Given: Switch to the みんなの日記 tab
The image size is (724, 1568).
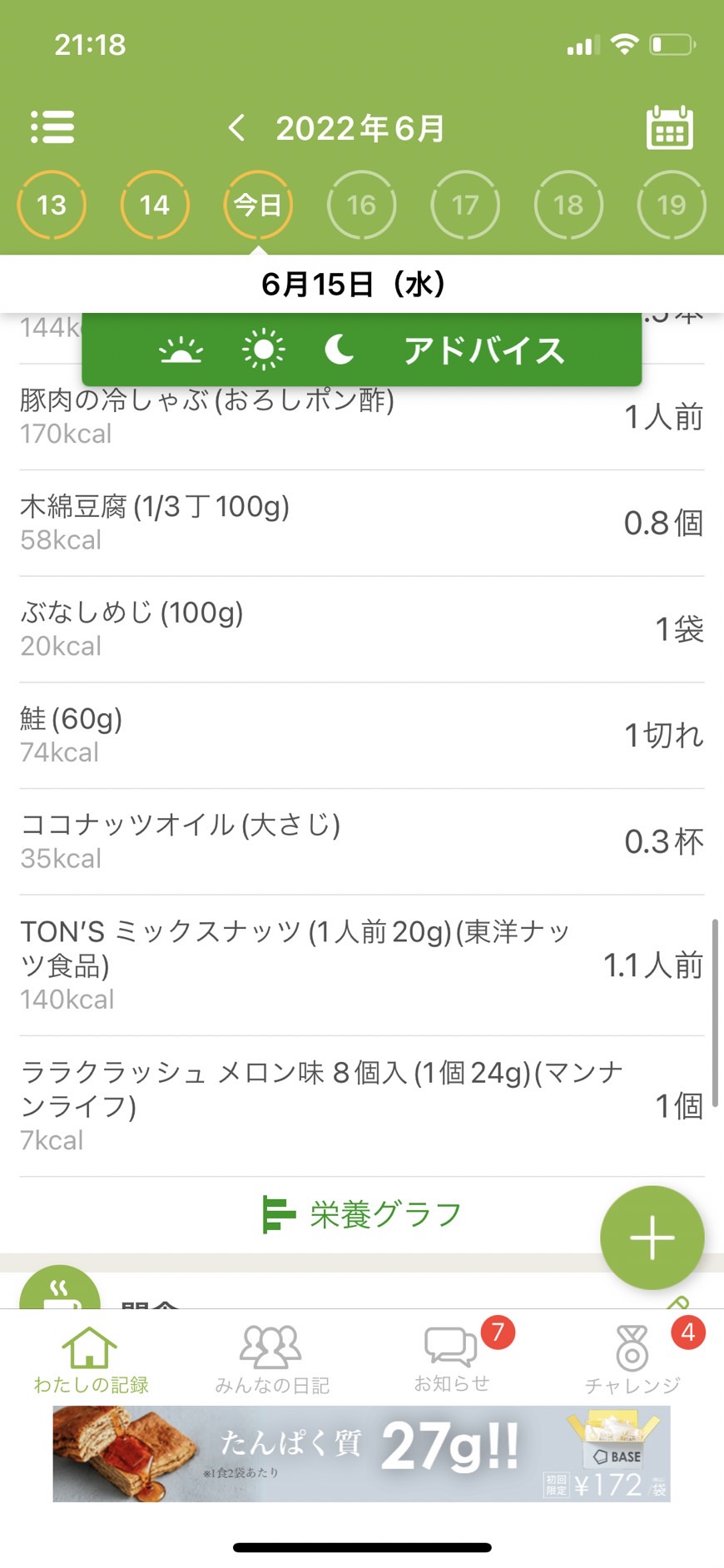Looking at the screenshot, I should click(271, 1361).
